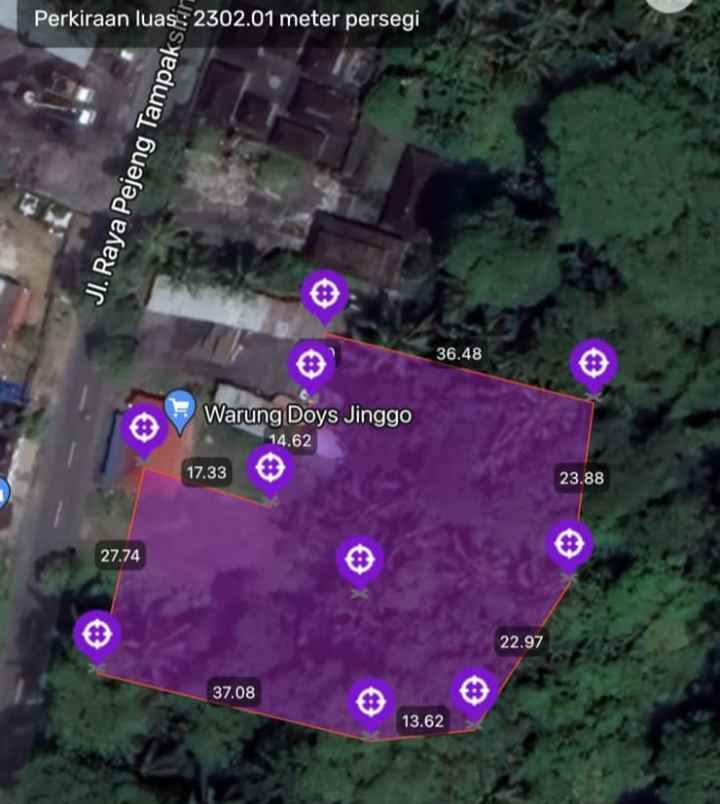The image size is (720, 804).
Task: Click the right-side vertex marker below 23.88
Action: 568,543
